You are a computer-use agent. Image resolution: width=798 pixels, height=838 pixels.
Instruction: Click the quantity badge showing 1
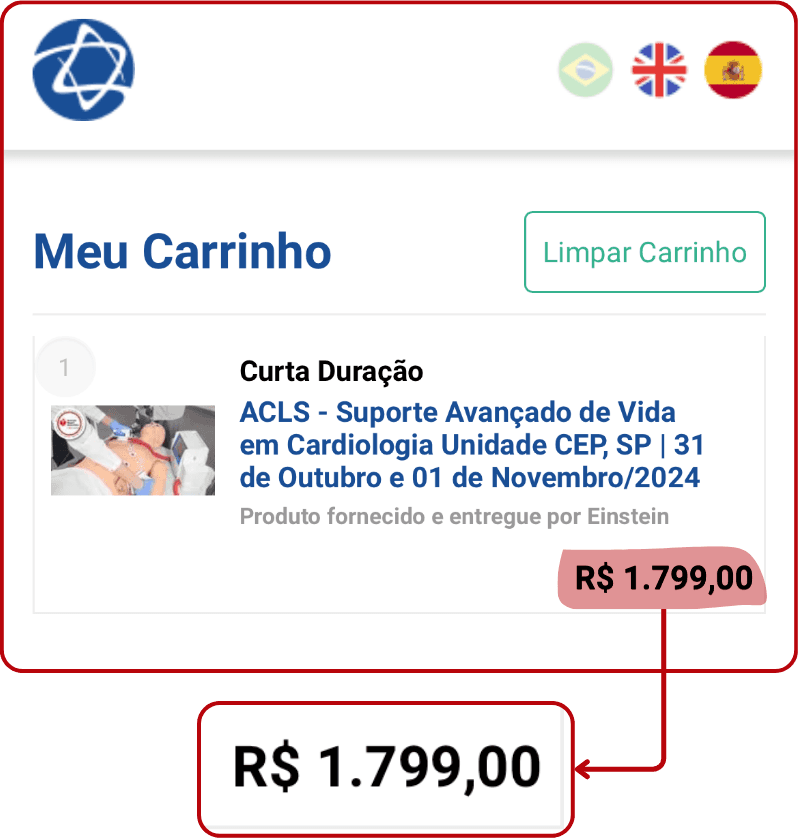tap(65, 367)
